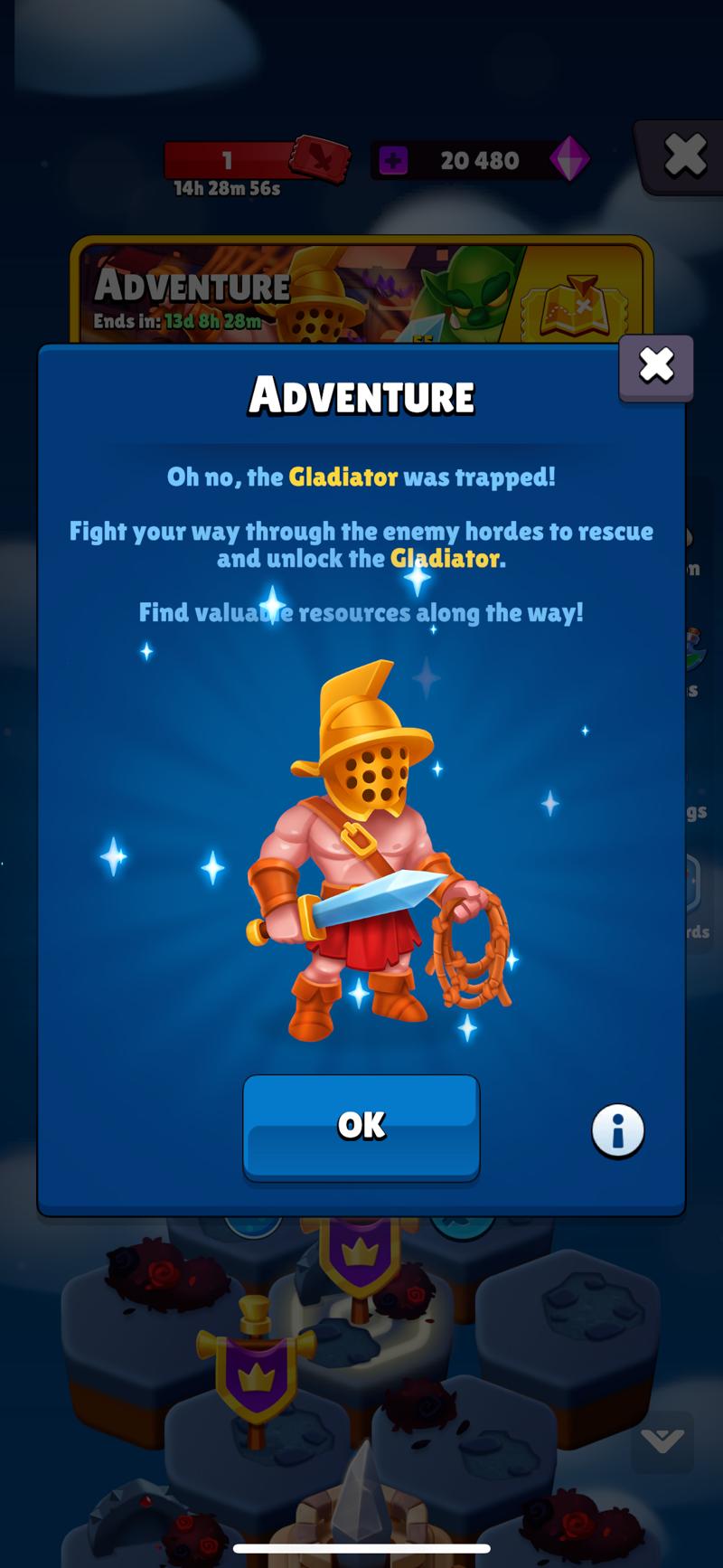Dismiss the Adventure dialog with its X

coord(656,367)
